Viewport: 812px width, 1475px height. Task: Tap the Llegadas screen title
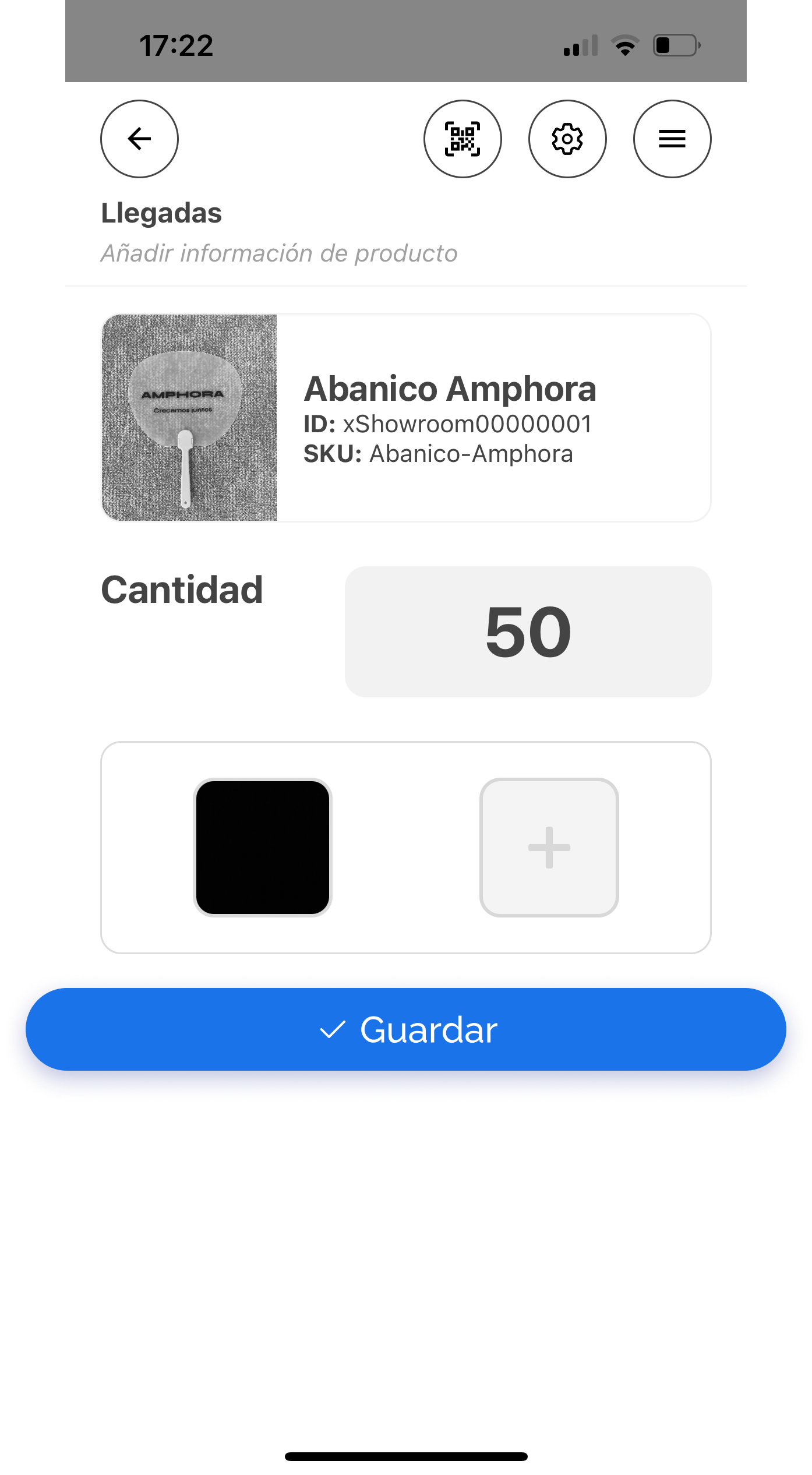161,213
